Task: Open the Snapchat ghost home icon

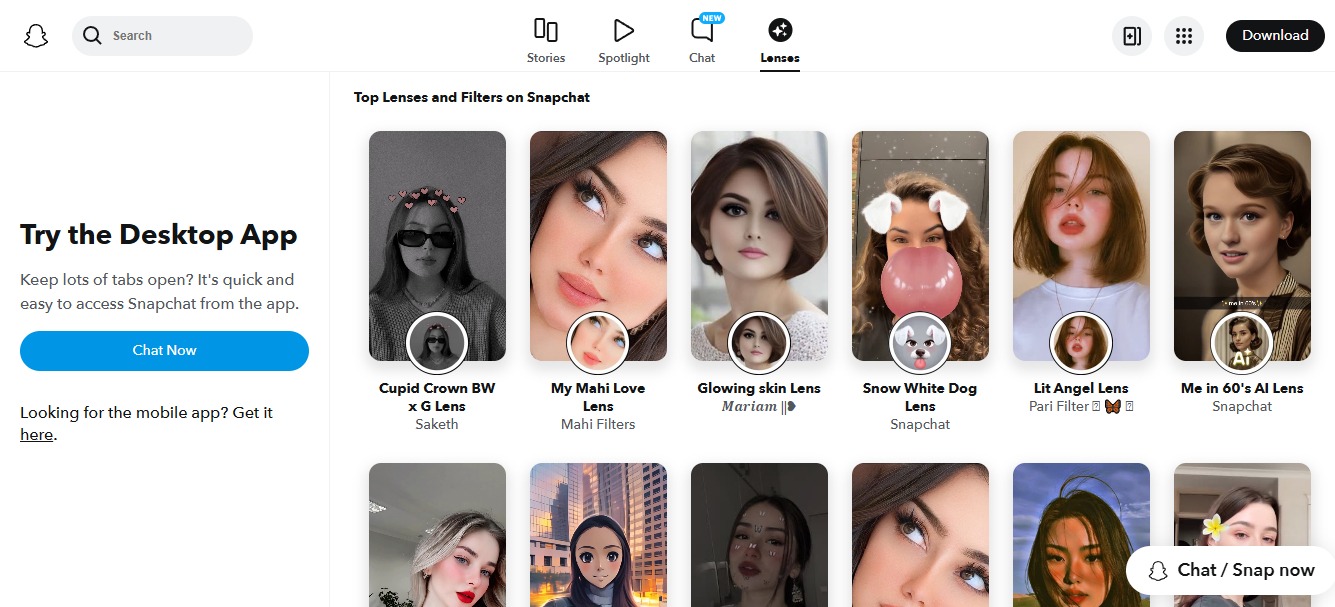Action: click(36, 36)
